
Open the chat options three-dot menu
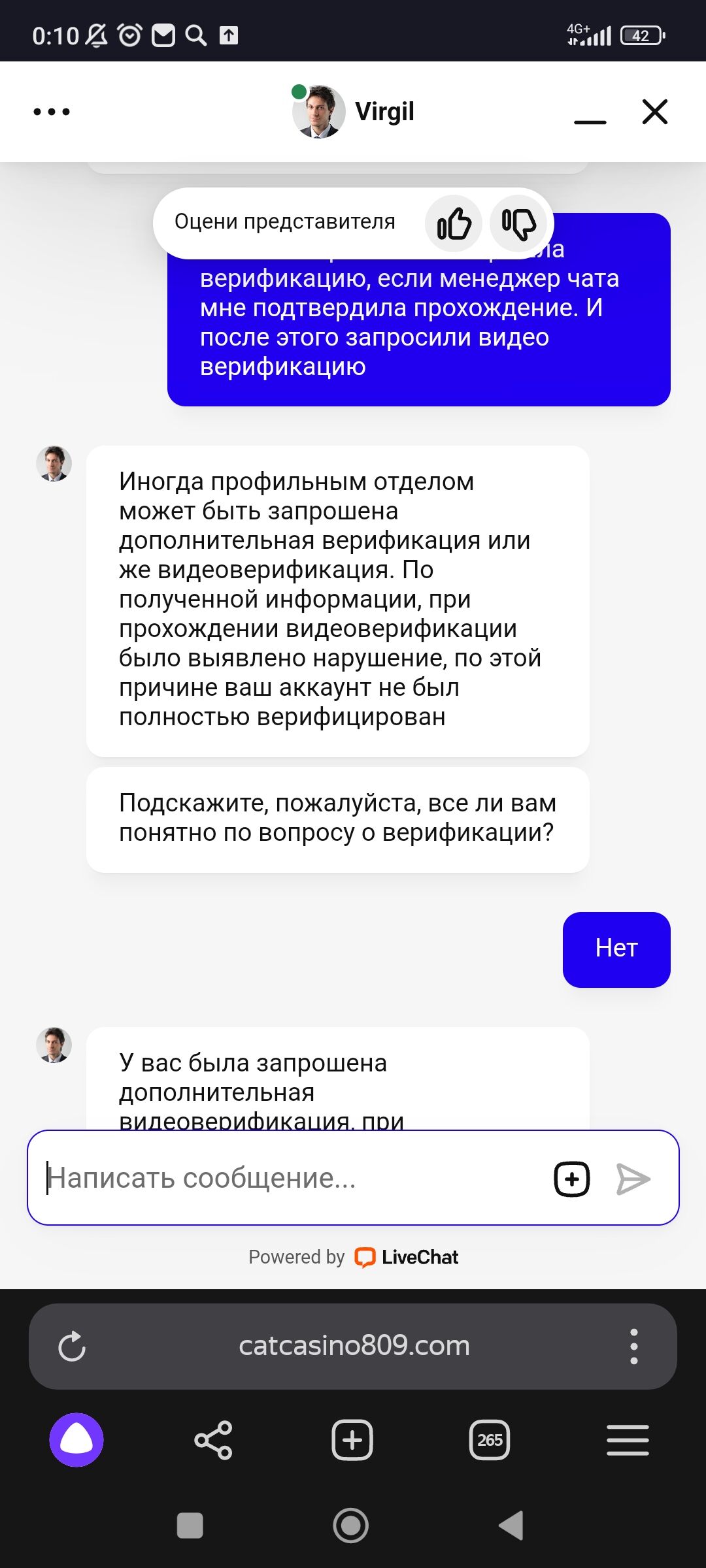tap(52, 112)
